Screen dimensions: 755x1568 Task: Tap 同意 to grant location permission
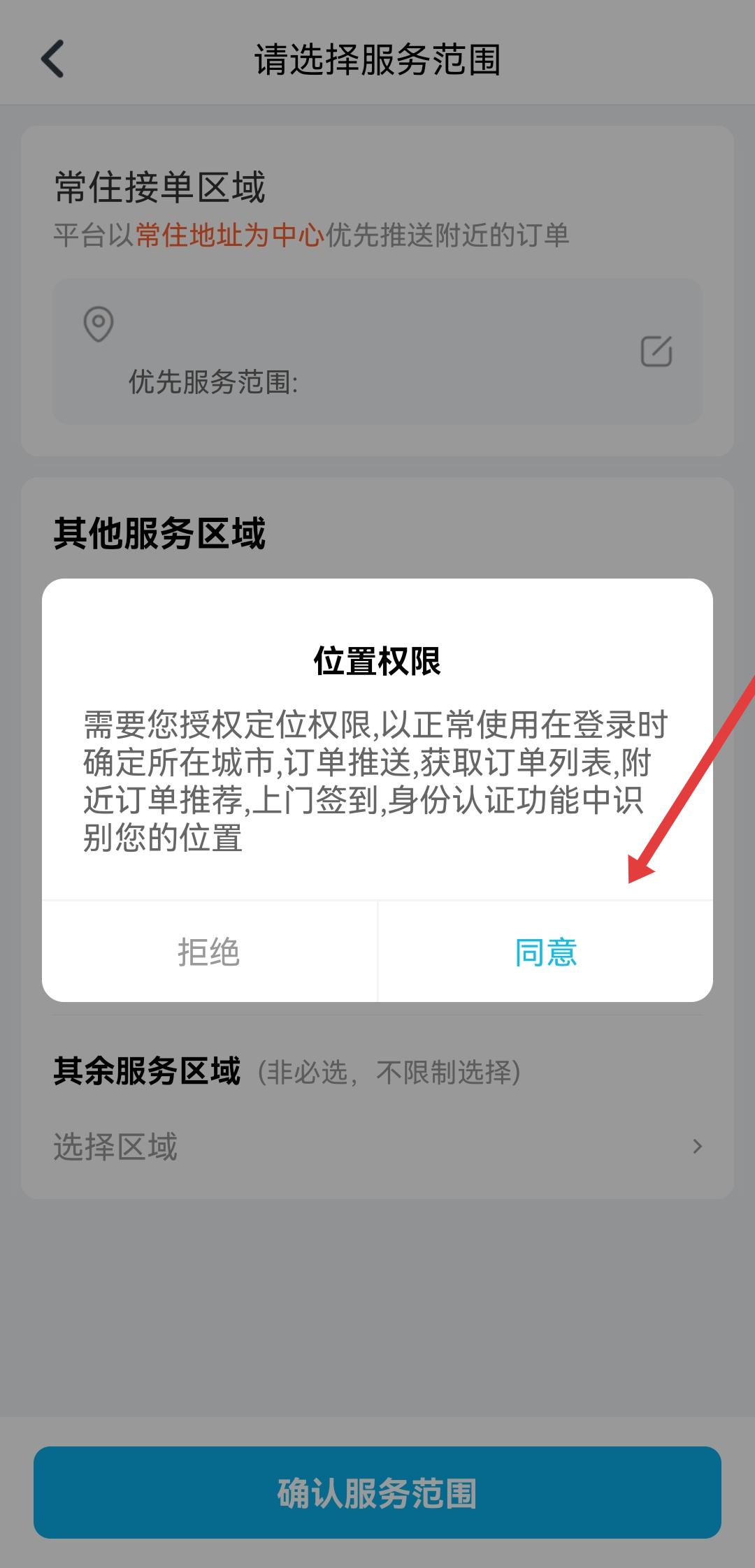tap(545, 952)
